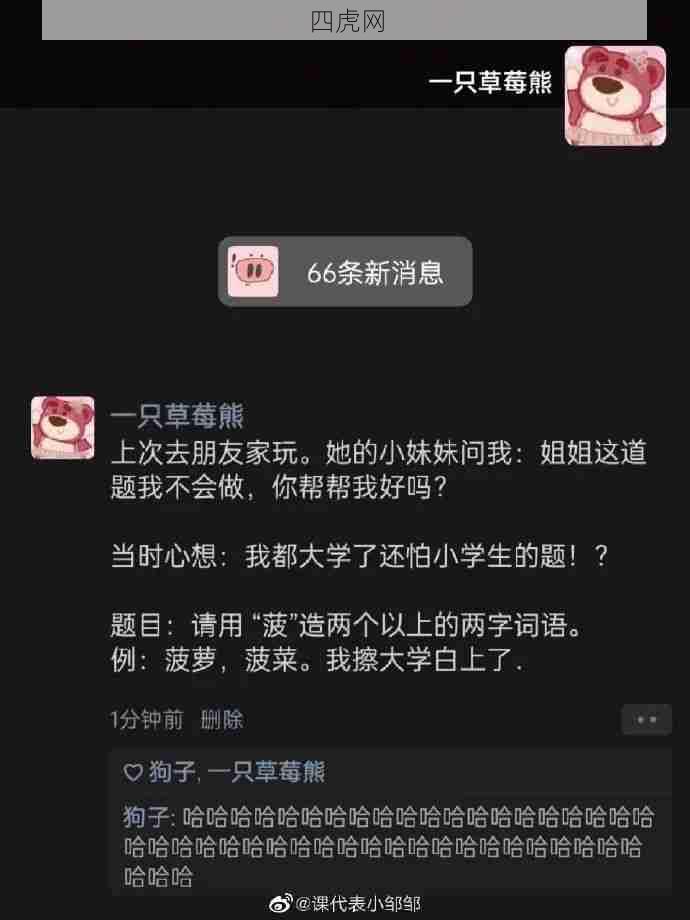View 狗子's profile from the likes list
690x920 pixels.
[172, 772]
